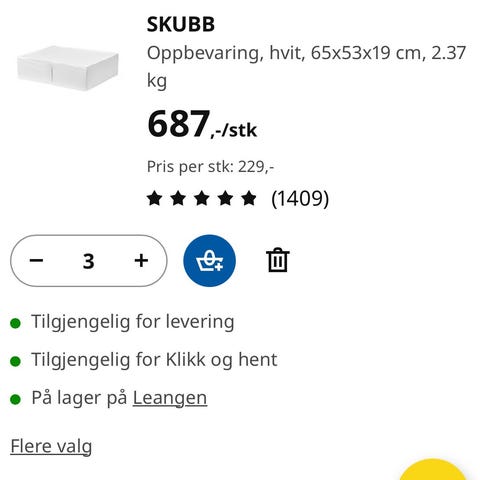Increase SKUBB quantity with the plus button

[141, 260]
